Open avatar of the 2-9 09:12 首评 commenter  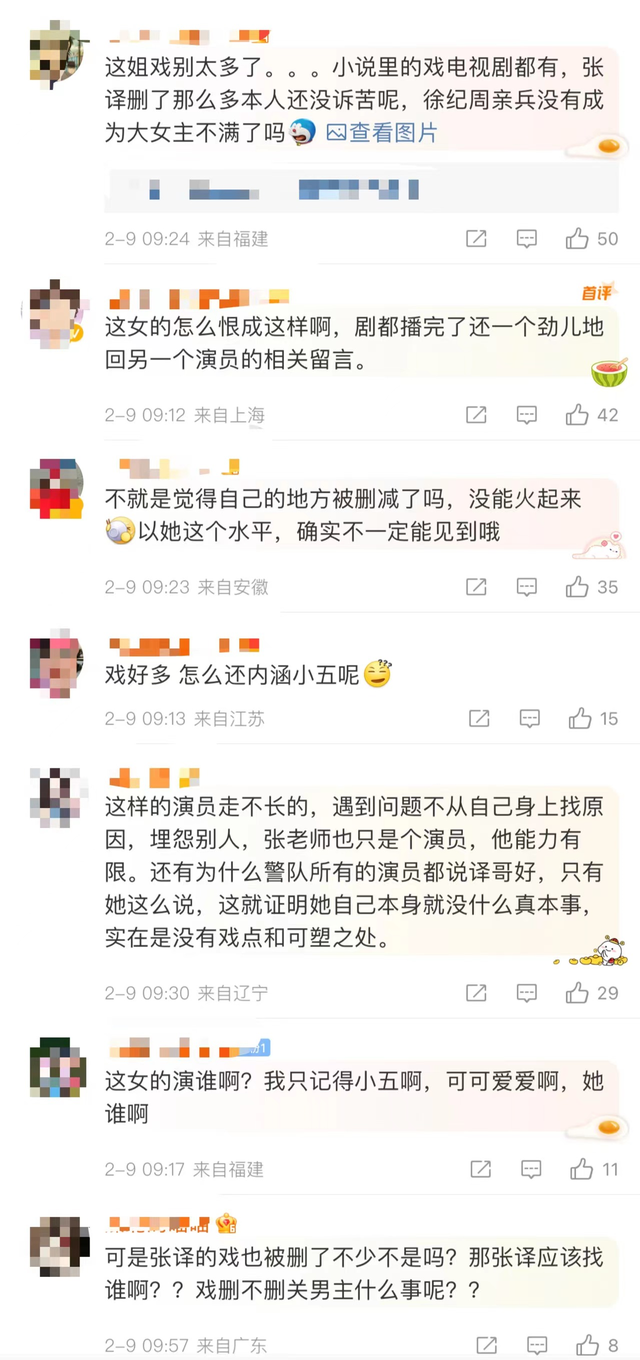point(56,314)
